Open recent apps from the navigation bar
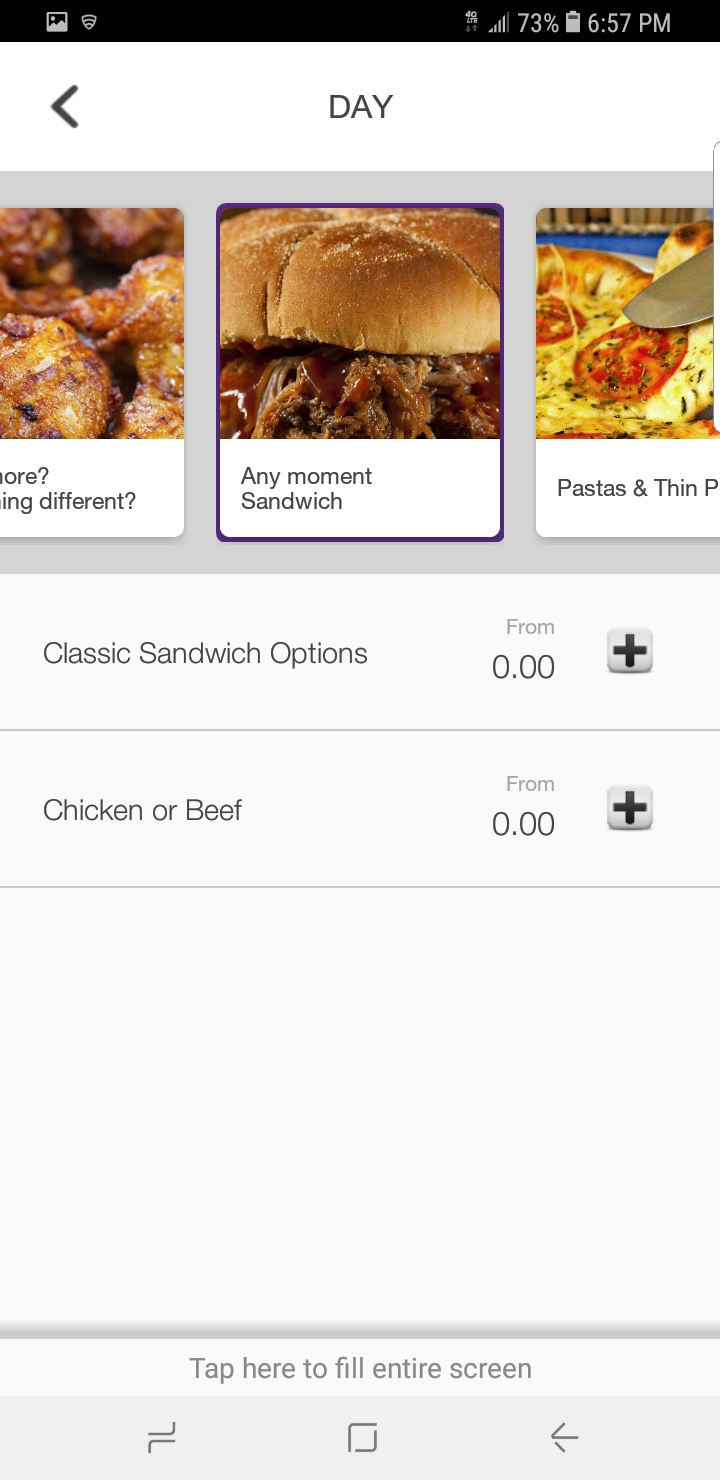This screenshot has width=720, height=1480. click(x=161, y=1438)
